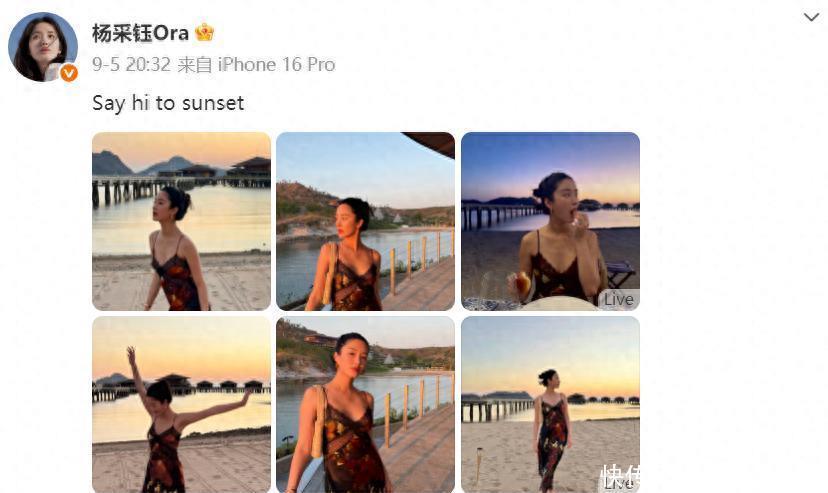Open the photo with tote bag on boardwalk
This screenshot has height=493, width=828.
(x=365, y=404)
